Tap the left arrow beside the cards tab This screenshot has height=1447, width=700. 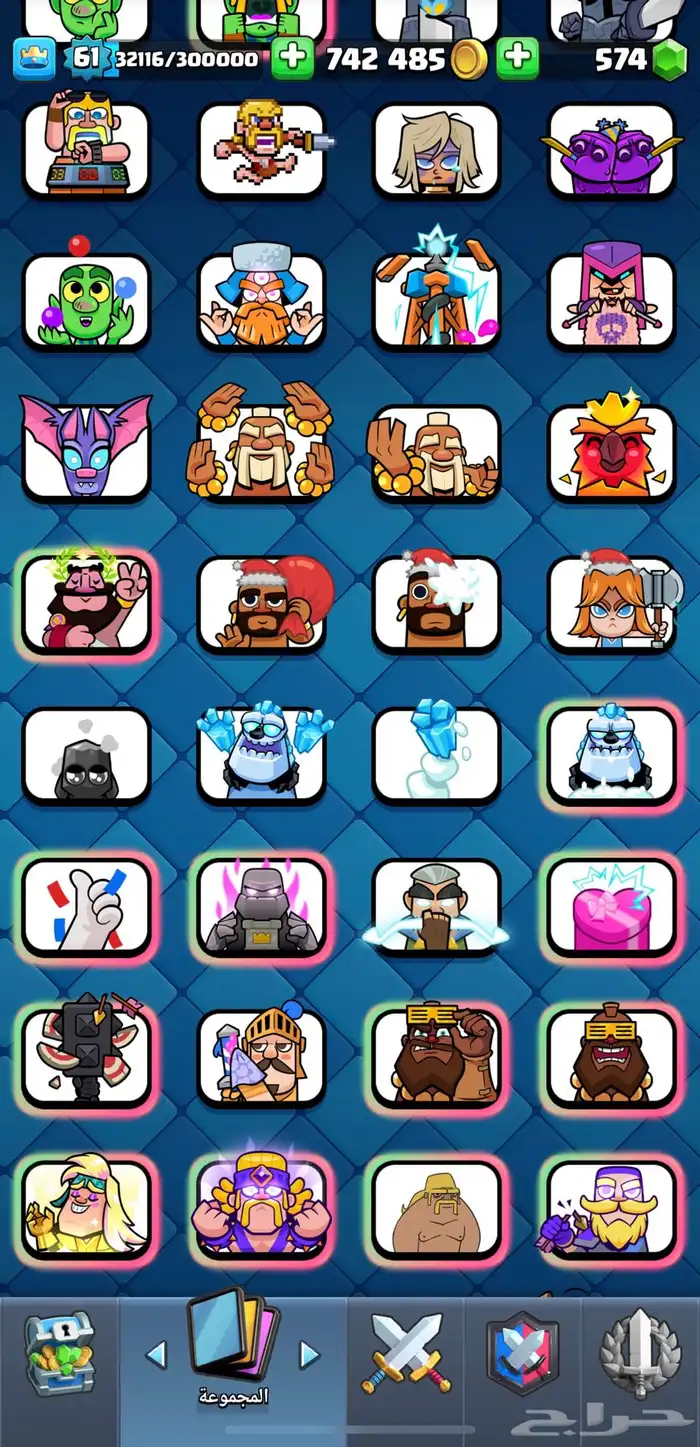tap(156, 1355)
